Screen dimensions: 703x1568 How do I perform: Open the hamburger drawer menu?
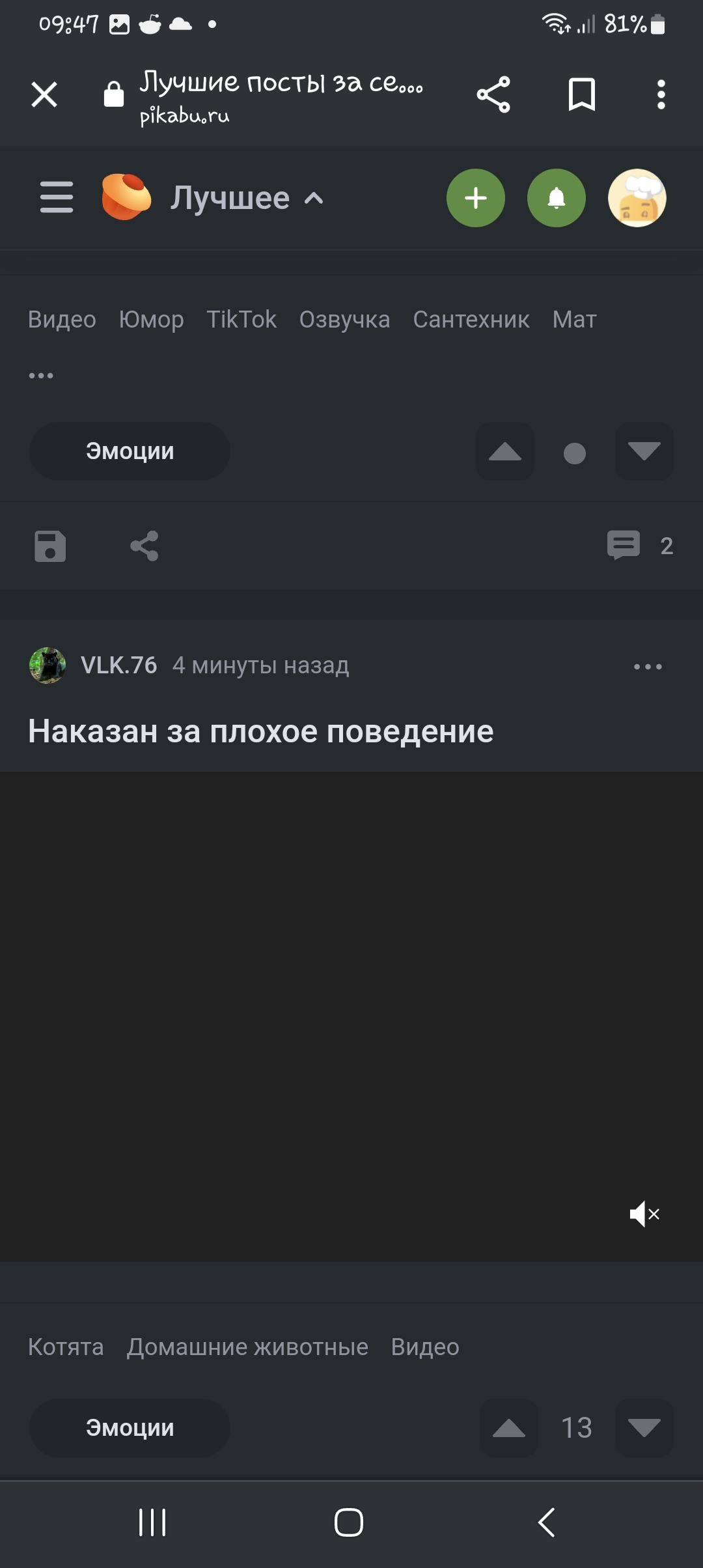(57, 197)
